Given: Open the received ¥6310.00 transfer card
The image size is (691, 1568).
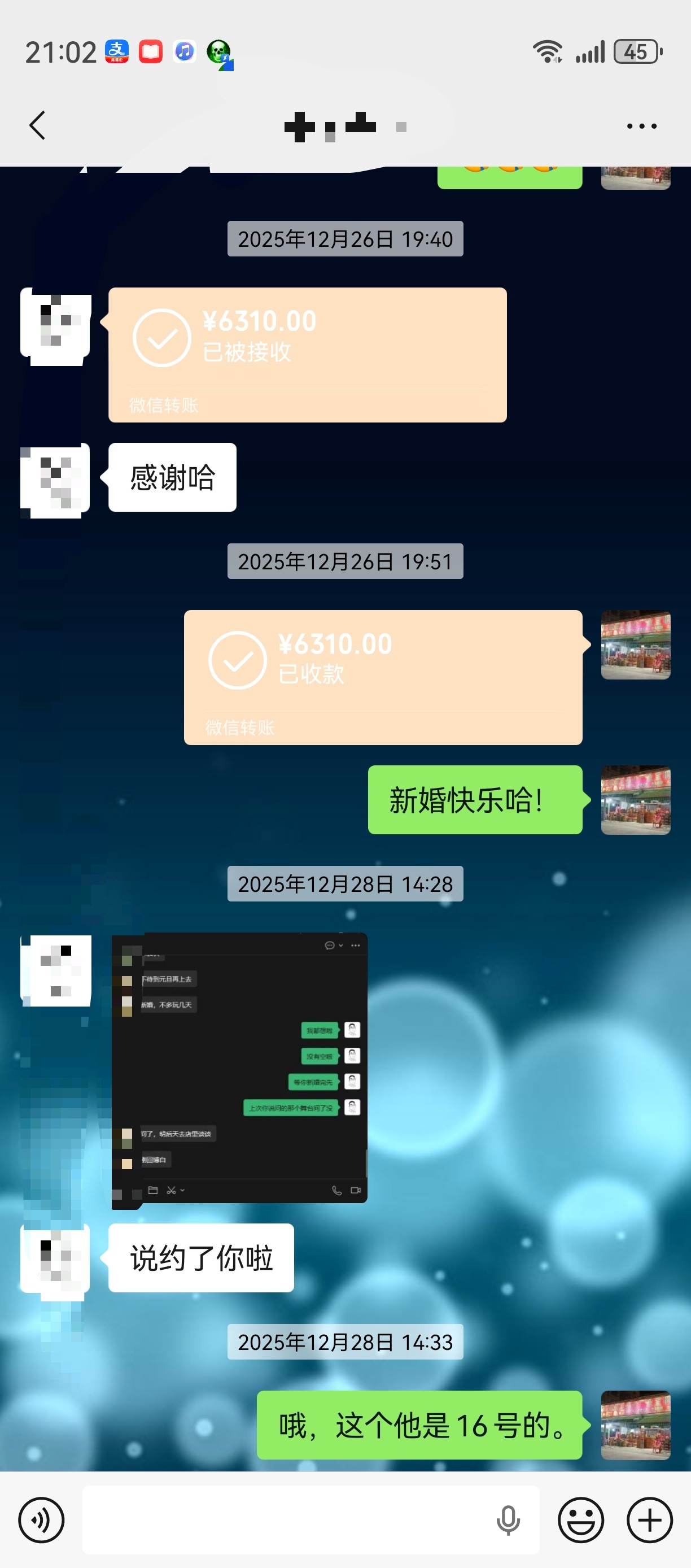Looking at the screenshot, I should point(383,677).
